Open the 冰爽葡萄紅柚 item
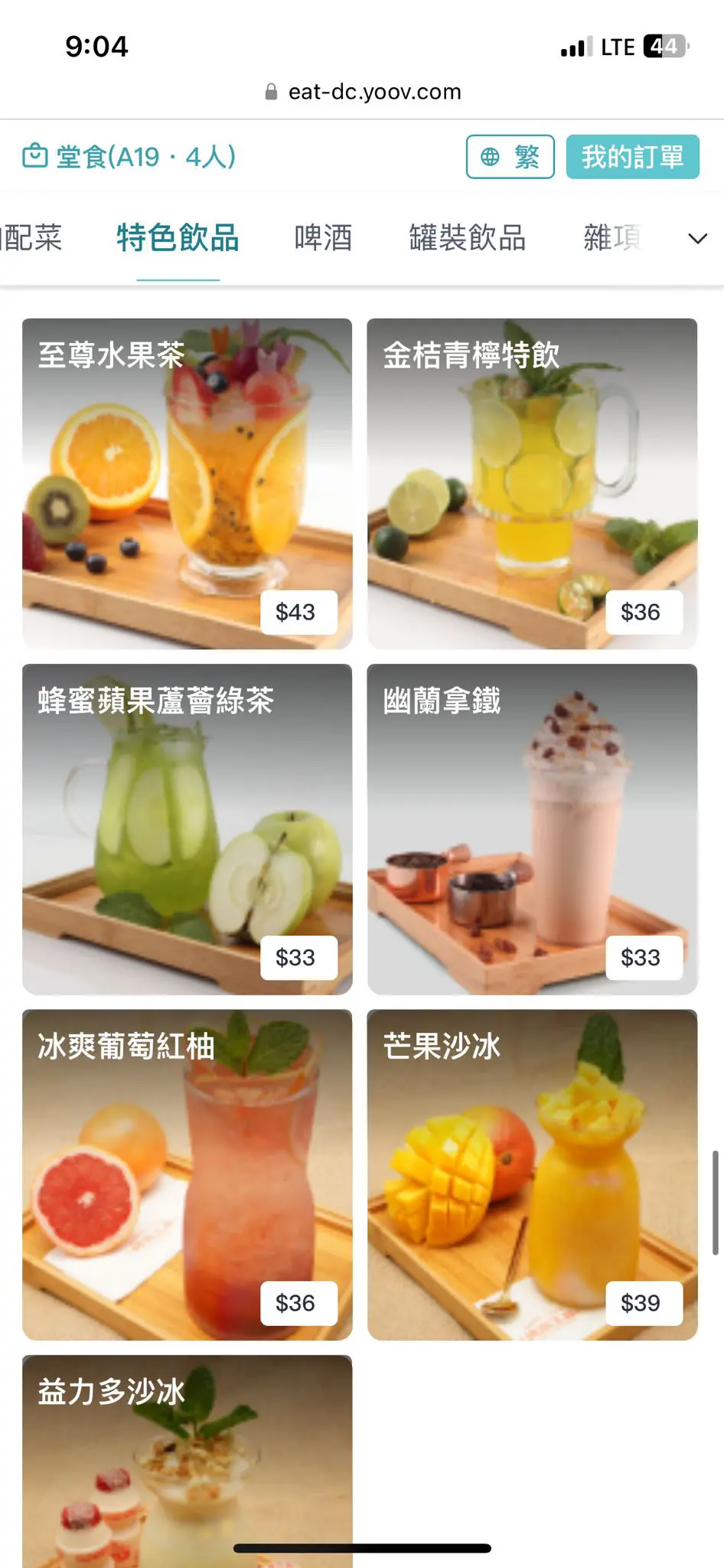Image resolution: width=724 pixels, height=1568 pixels. (x=187, y=1174)
